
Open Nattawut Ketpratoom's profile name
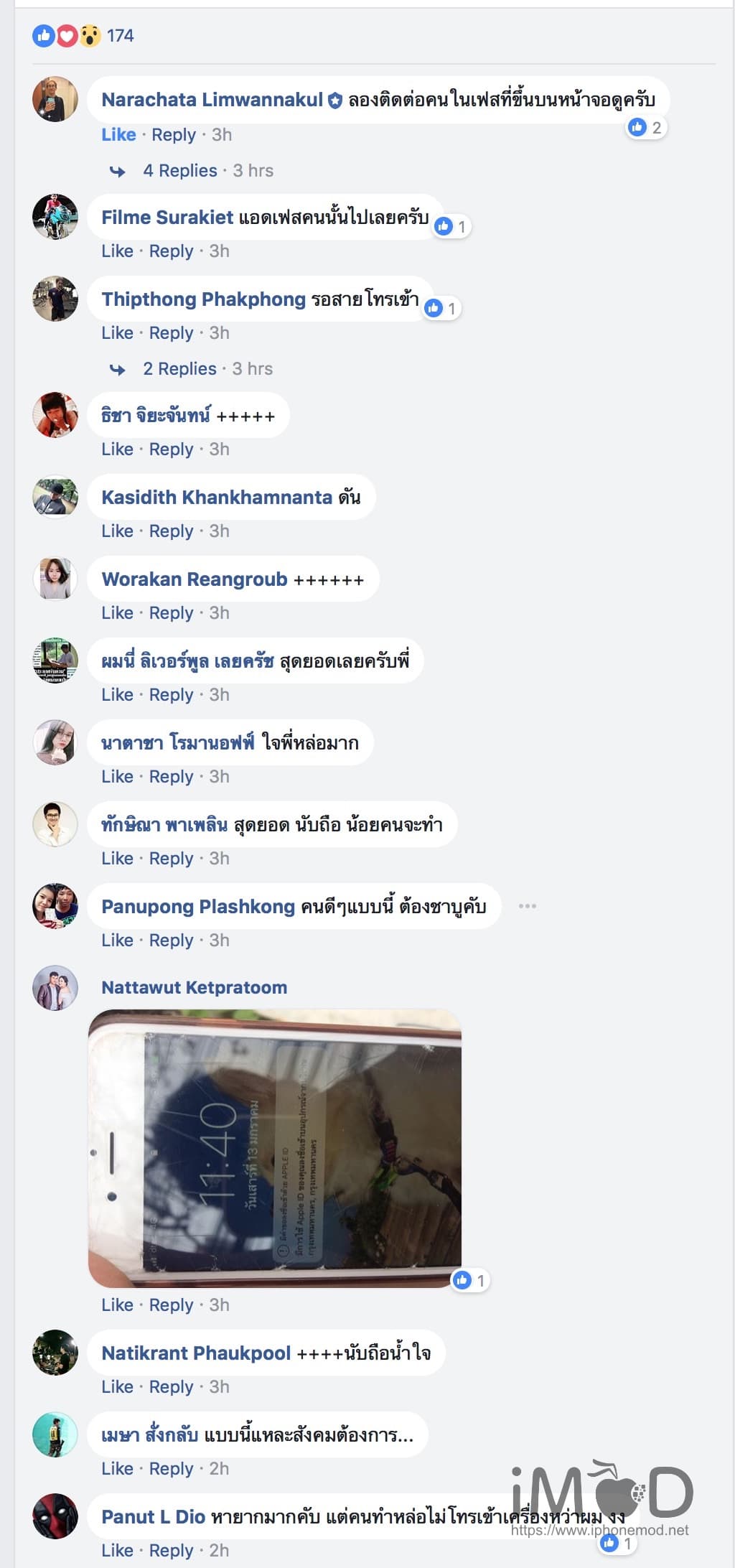(x=194, y=988)
